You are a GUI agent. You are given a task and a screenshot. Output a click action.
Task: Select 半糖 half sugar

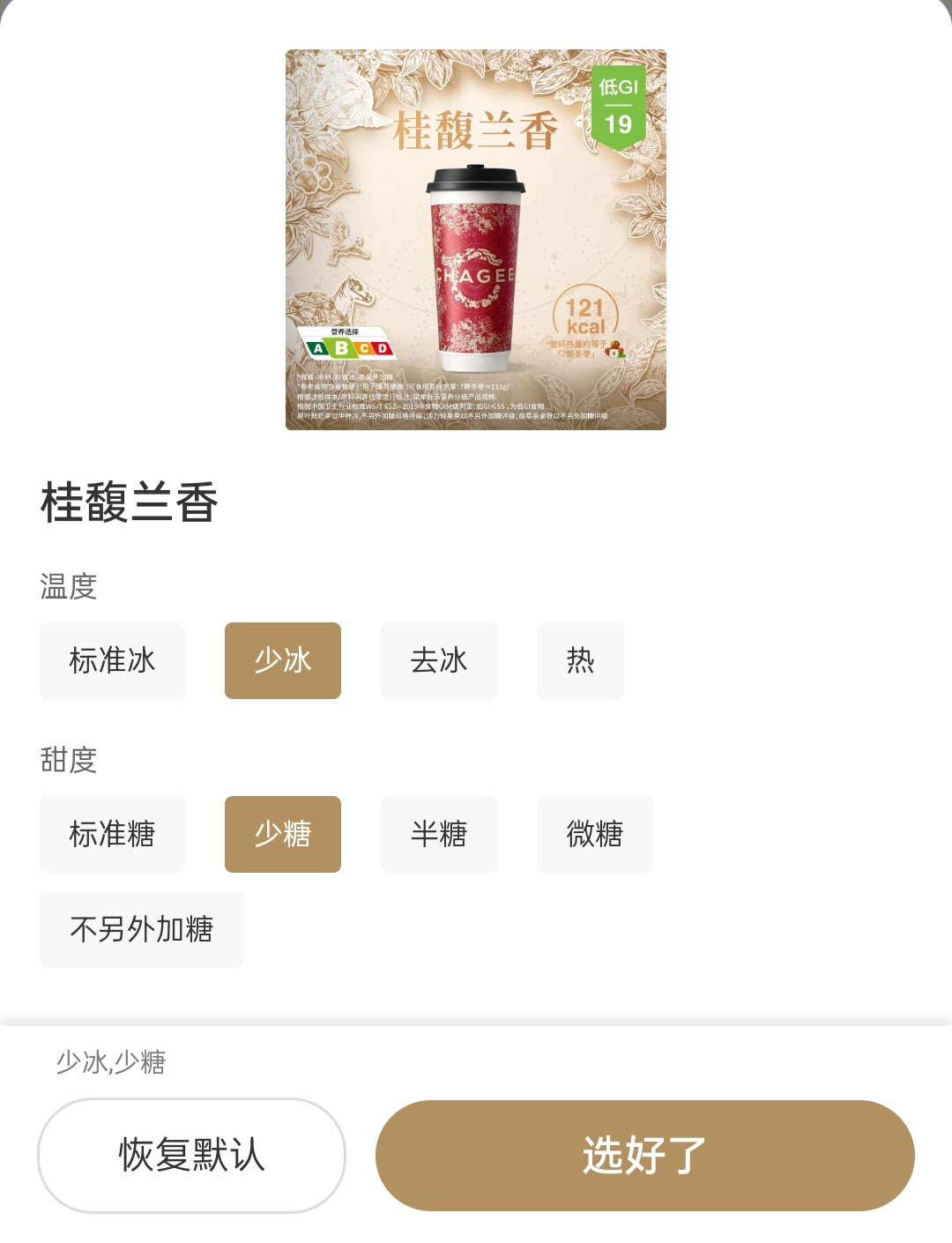[x=438, y=834]
